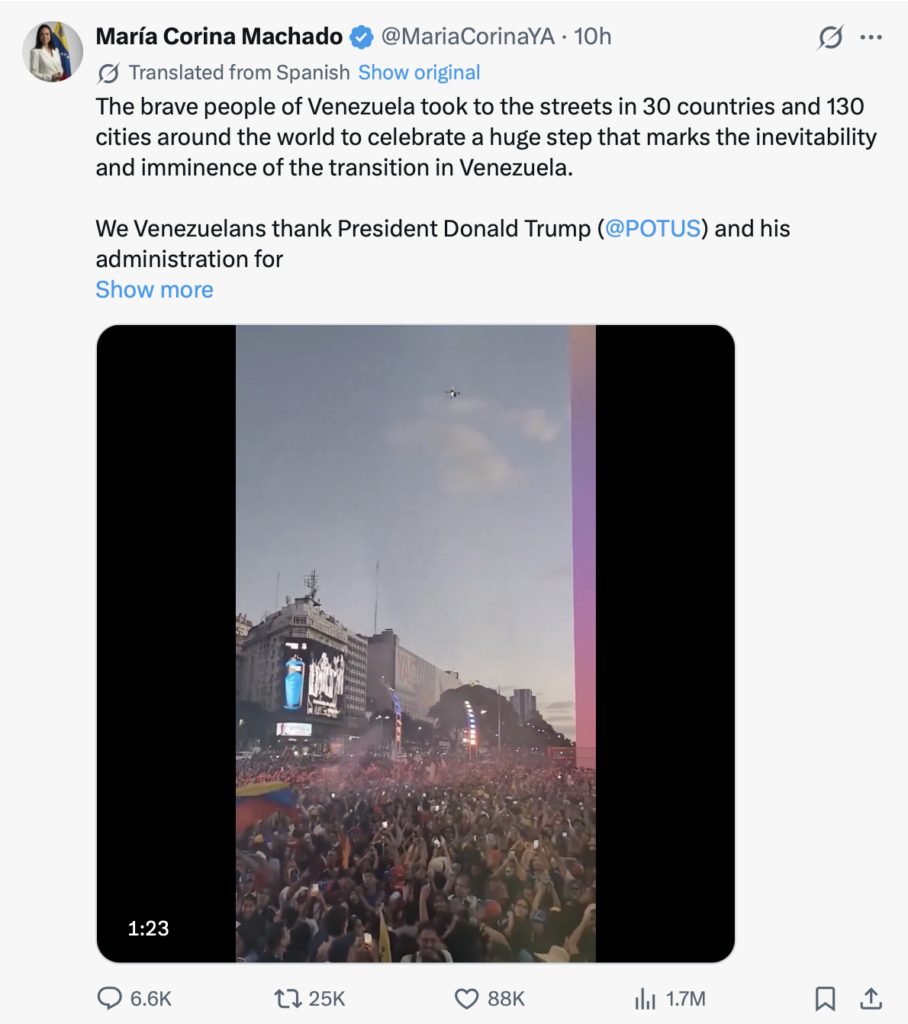
Task: Tap the Grok icon beside the post
Action: point(830,38)
